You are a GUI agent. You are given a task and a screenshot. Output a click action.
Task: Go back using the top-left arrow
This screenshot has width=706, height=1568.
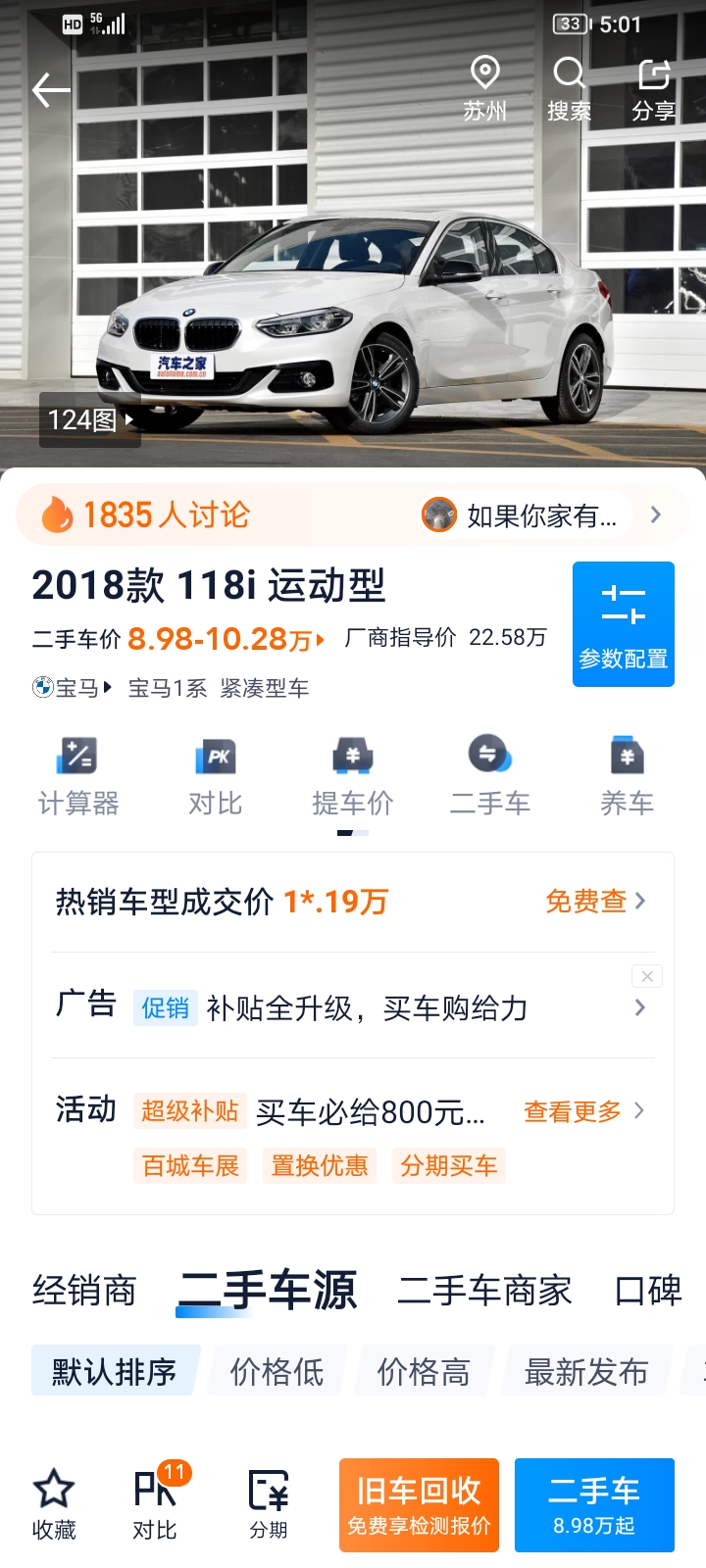click(x=51, y=90)
